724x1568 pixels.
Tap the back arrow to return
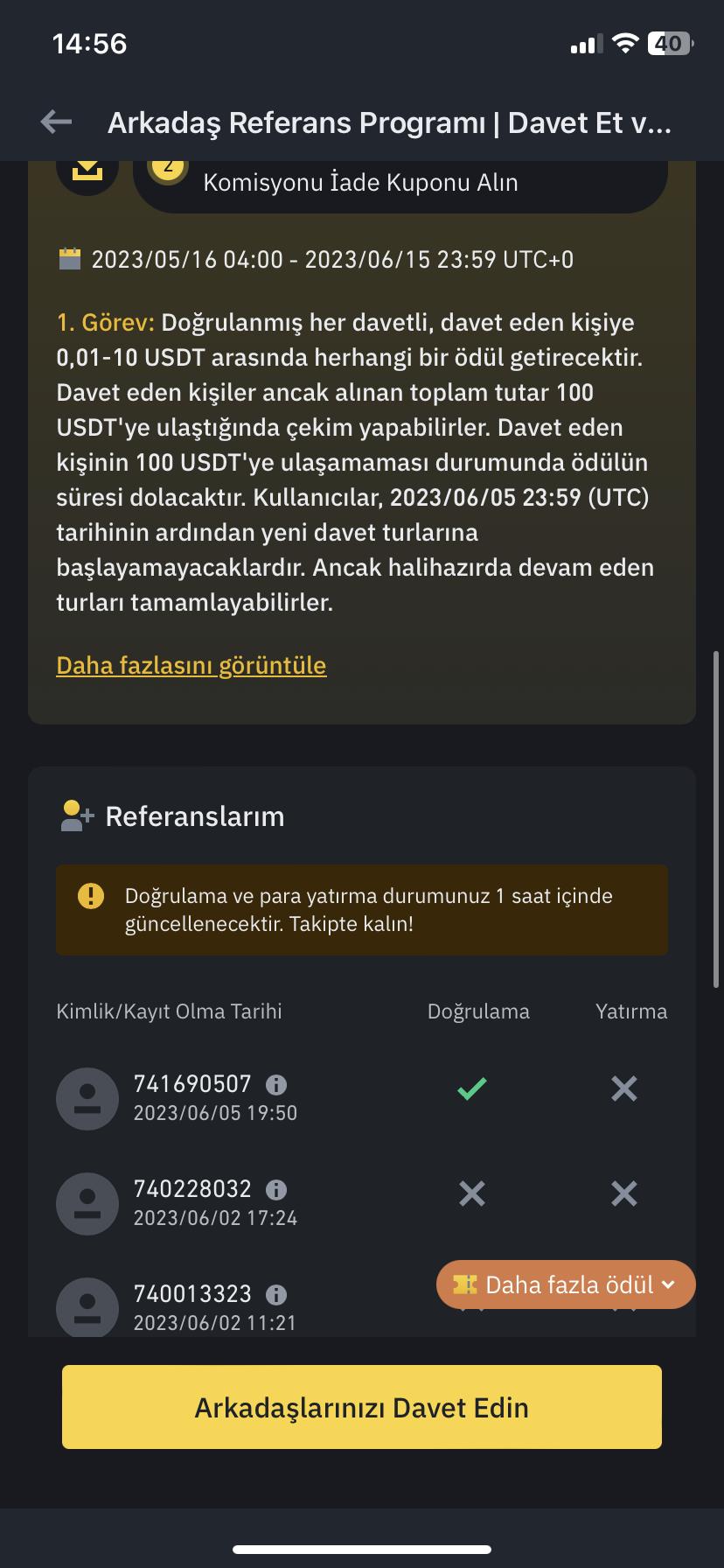pos(57,122)
